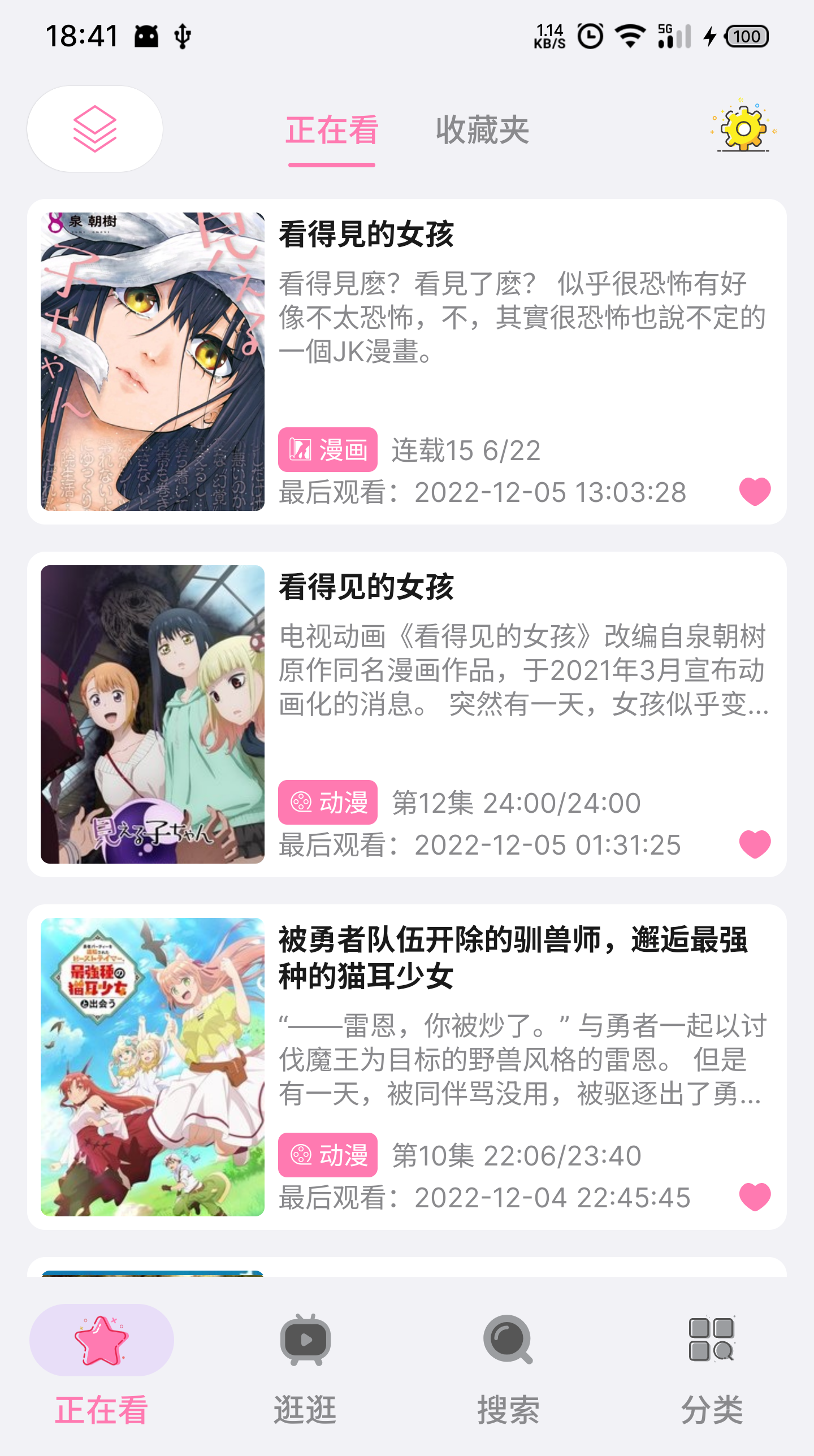
Task: Unfavorite the 看得見的女孩 manga heart
Action: [x=755, y=491]
